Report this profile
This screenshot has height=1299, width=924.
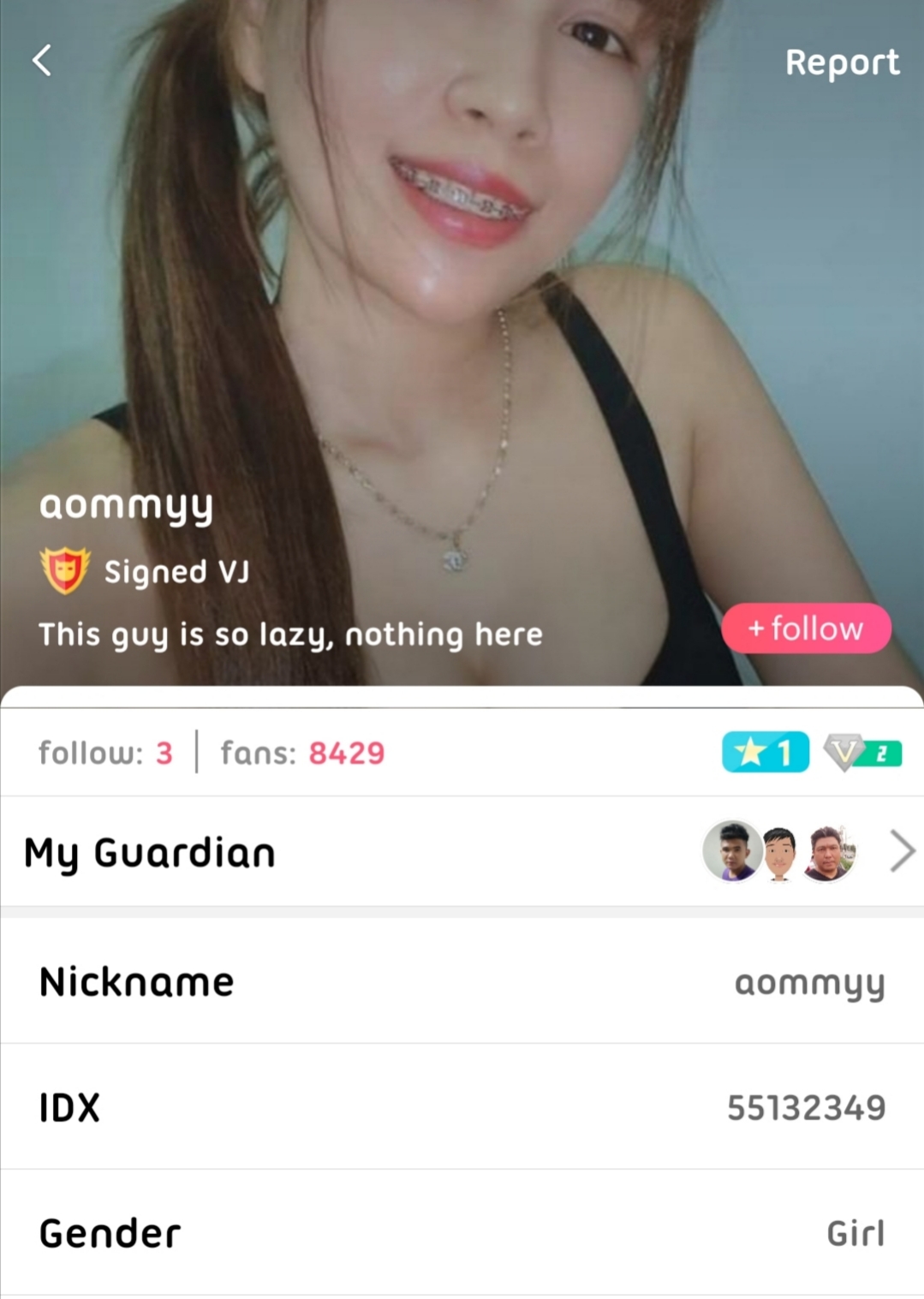click(x=842, y=63)
